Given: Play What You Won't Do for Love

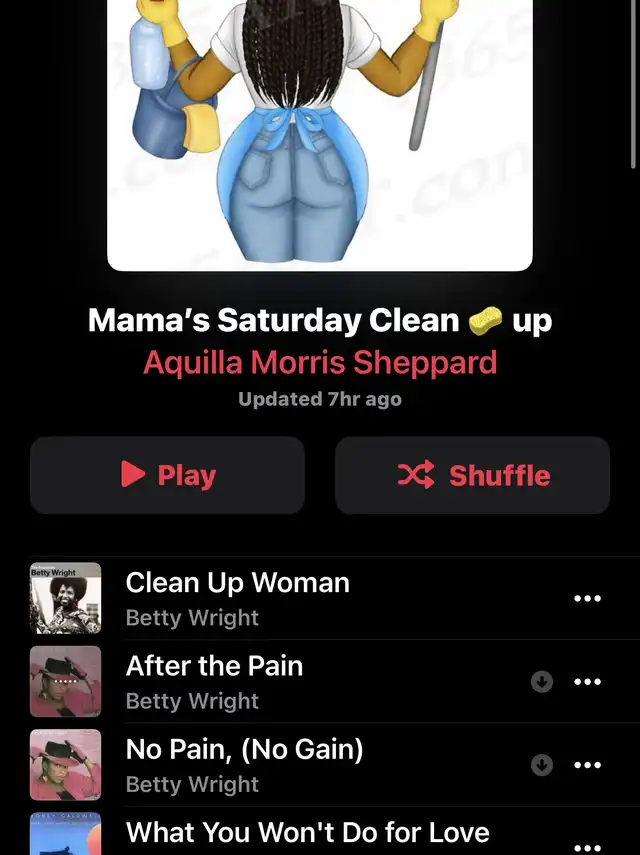Looking at the screenshot, I should pos(307,832).
